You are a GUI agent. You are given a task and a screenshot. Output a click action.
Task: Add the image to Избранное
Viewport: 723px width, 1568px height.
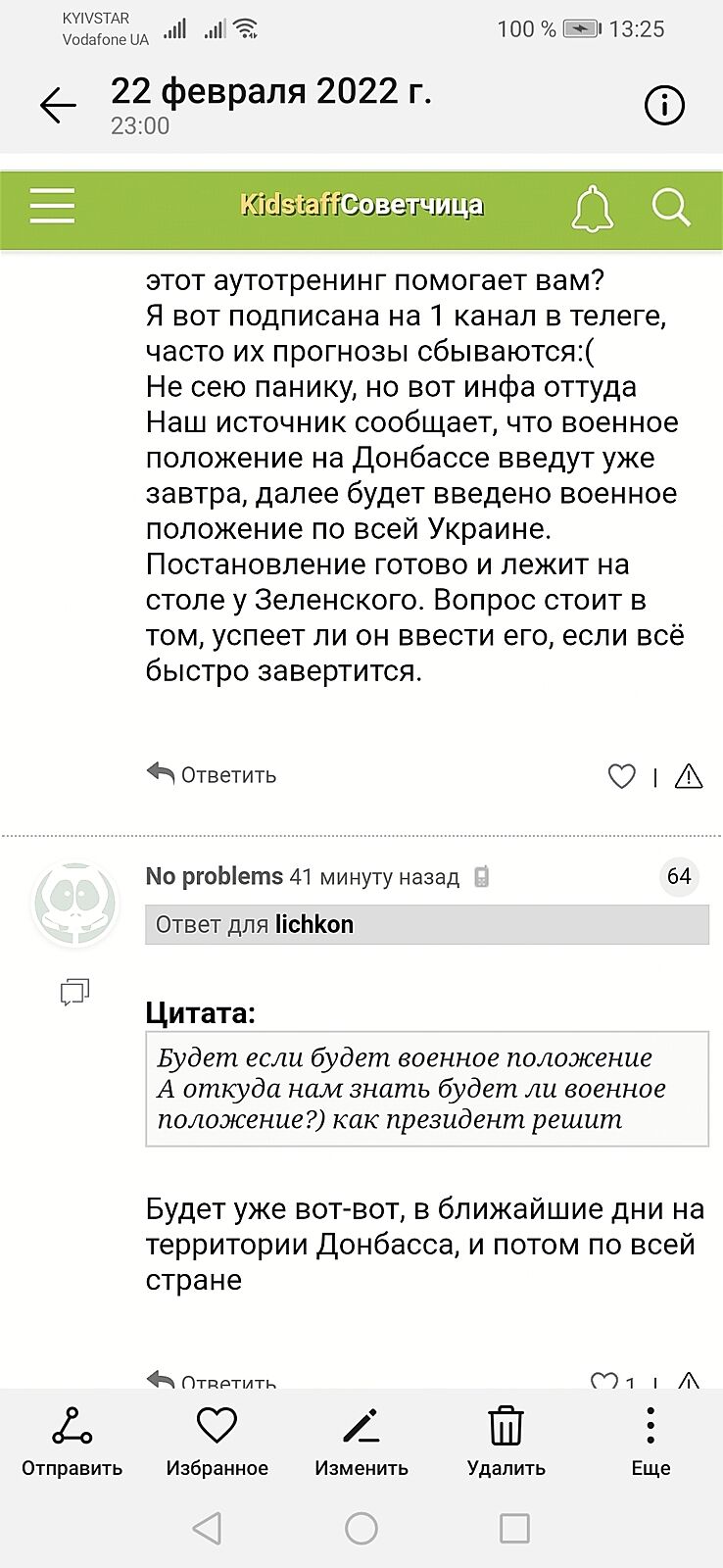[x=217, y=1441]
